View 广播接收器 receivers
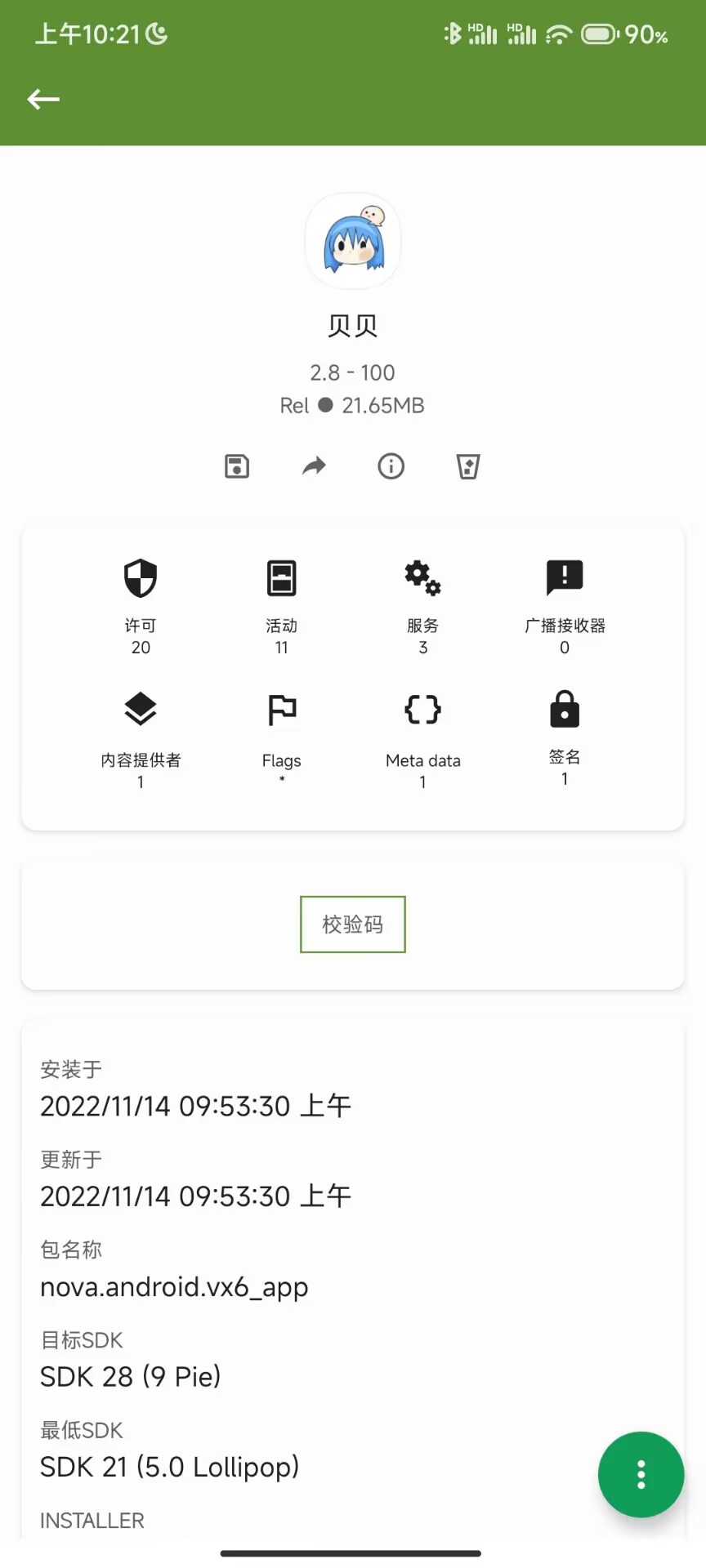The image size is (706, 1568). (565, 606)
